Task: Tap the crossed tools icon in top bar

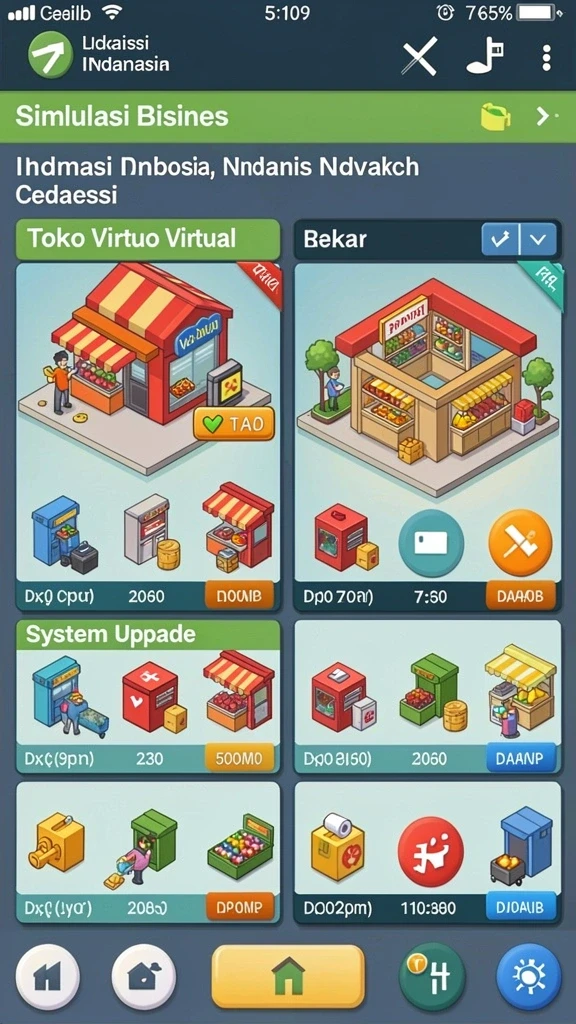Action: pyautogui.click(x=419, y=57)
